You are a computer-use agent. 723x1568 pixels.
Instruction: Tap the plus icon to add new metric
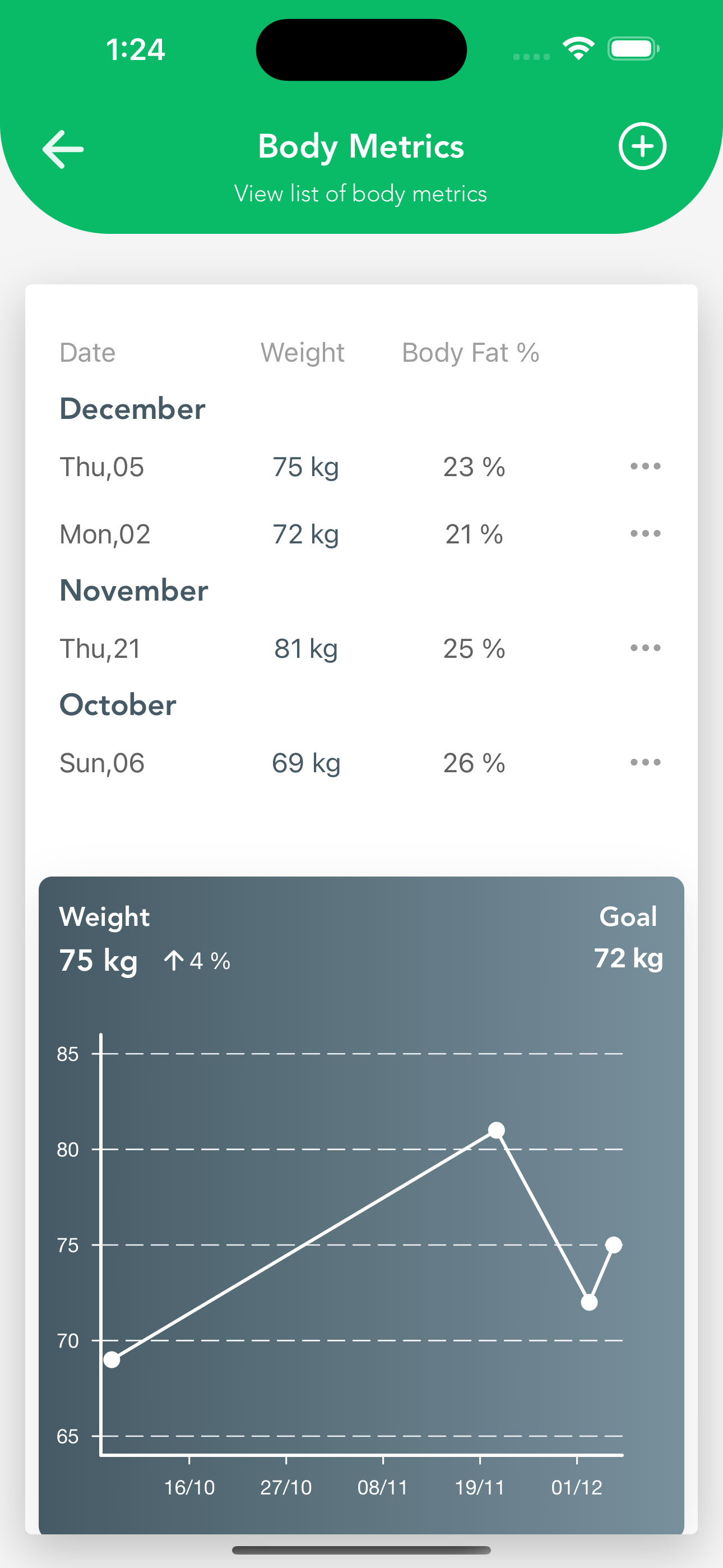point(642,146)
